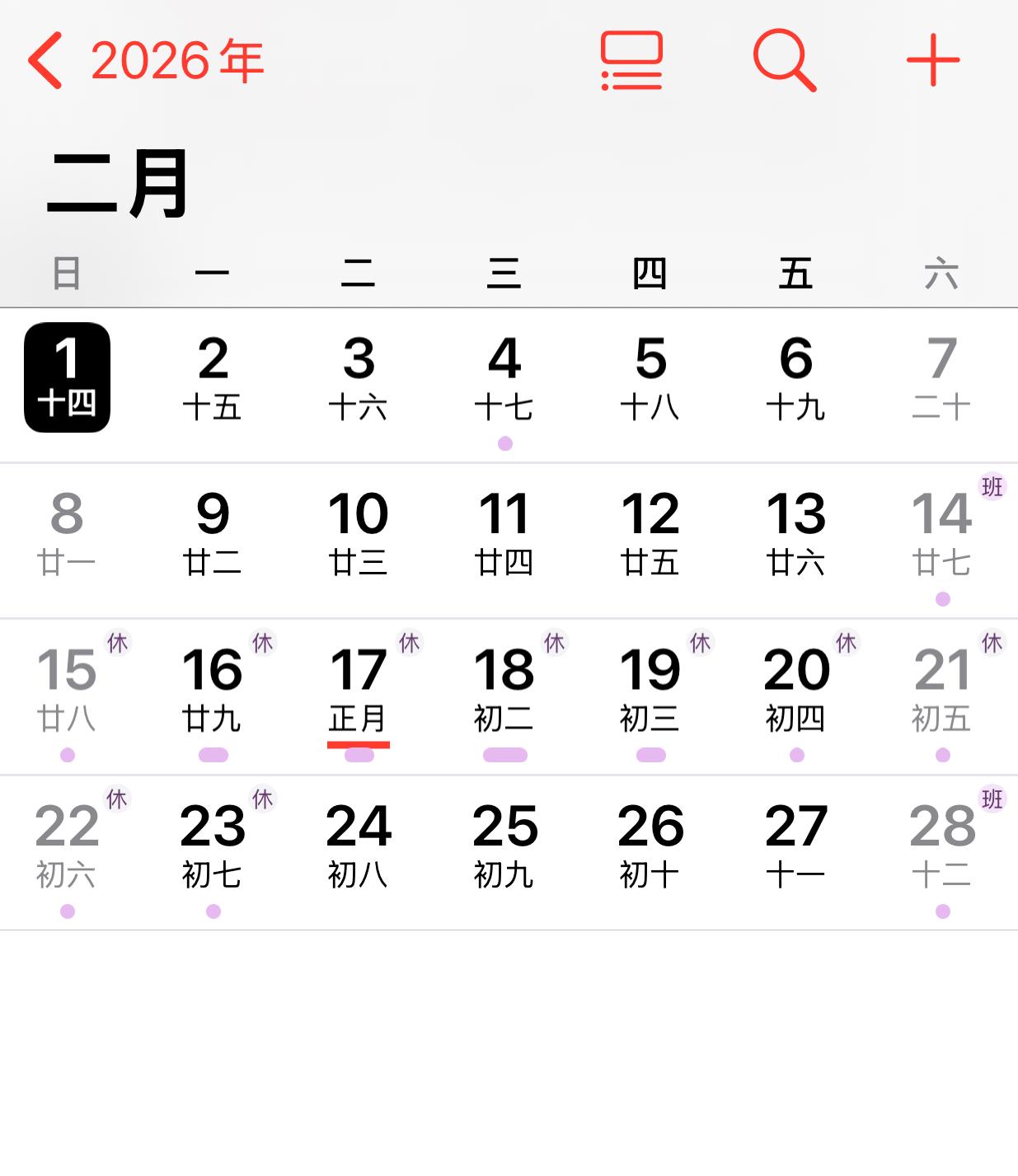Select February 23 (初七)

click(213, 846)
